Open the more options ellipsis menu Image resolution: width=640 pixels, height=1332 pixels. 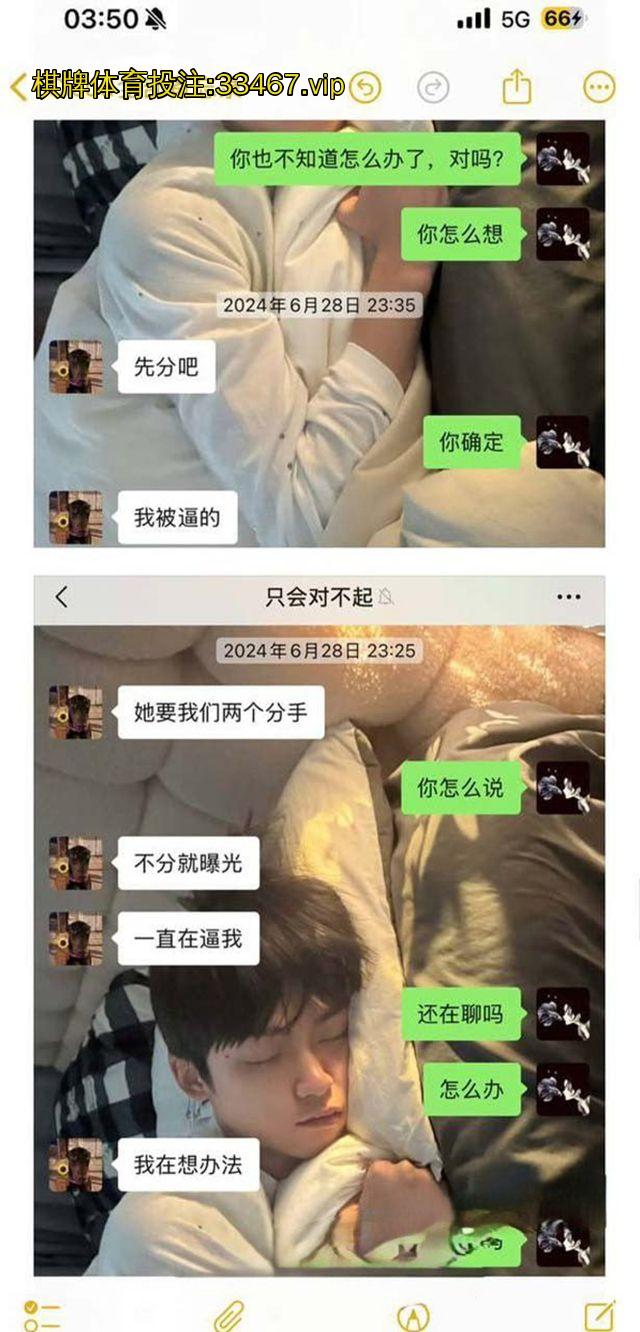[x=599, y=88]
